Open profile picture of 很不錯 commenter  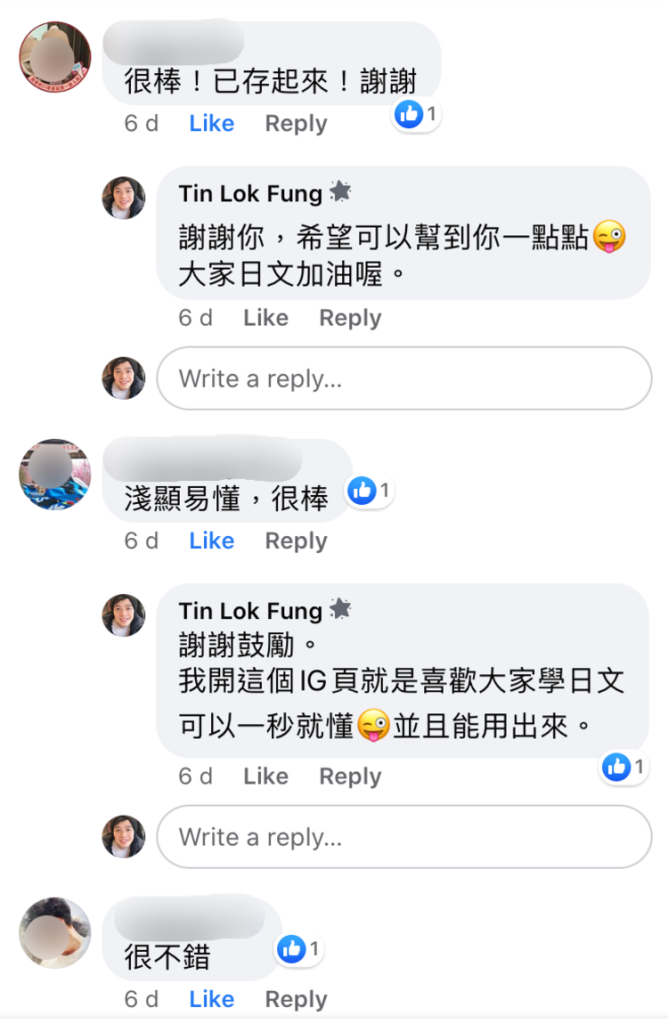point(55,933)
